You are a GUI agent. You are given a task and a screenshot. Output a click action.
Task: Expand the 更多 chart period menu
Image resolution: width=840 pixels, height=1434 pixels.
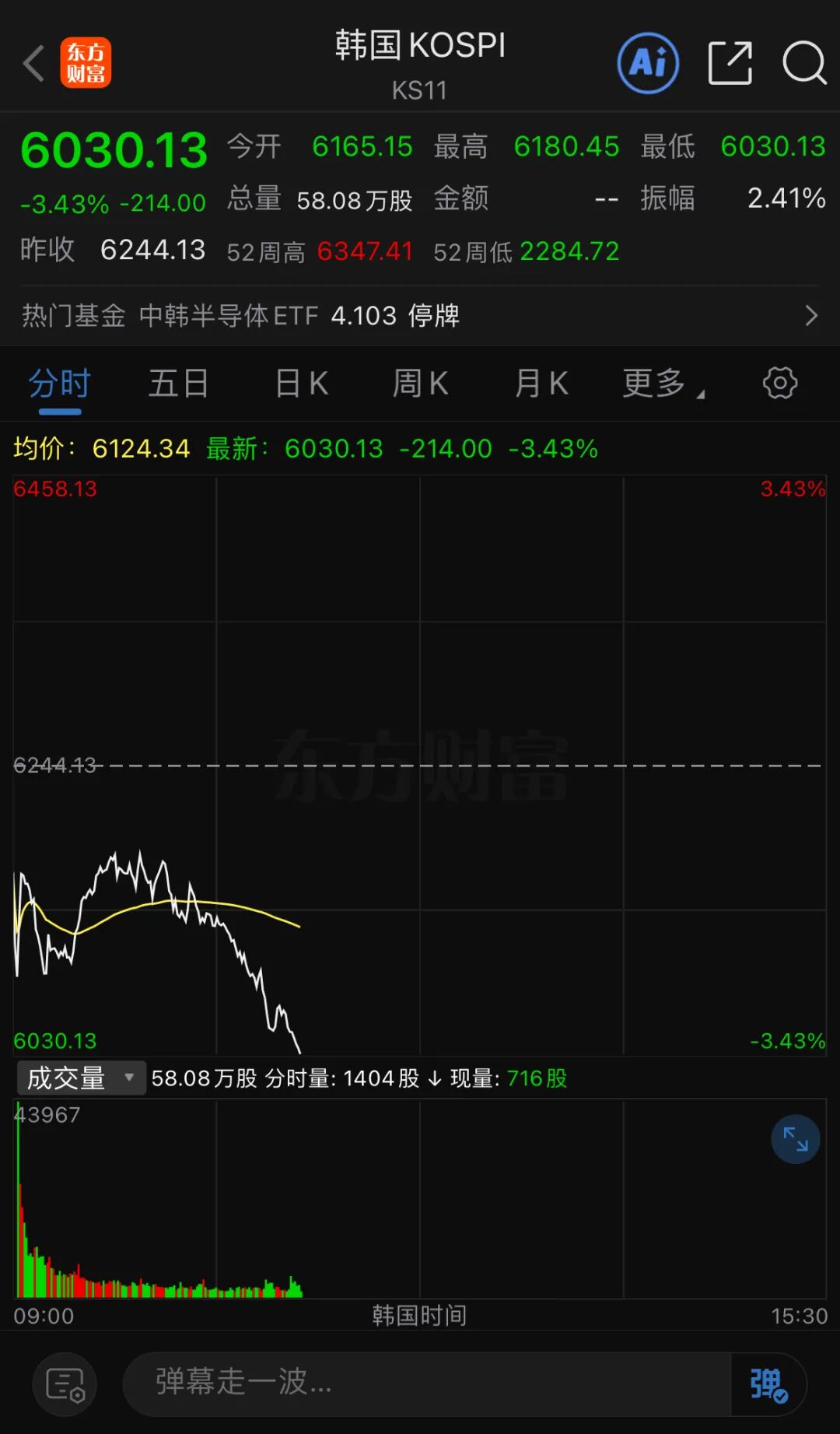(662, 384)
